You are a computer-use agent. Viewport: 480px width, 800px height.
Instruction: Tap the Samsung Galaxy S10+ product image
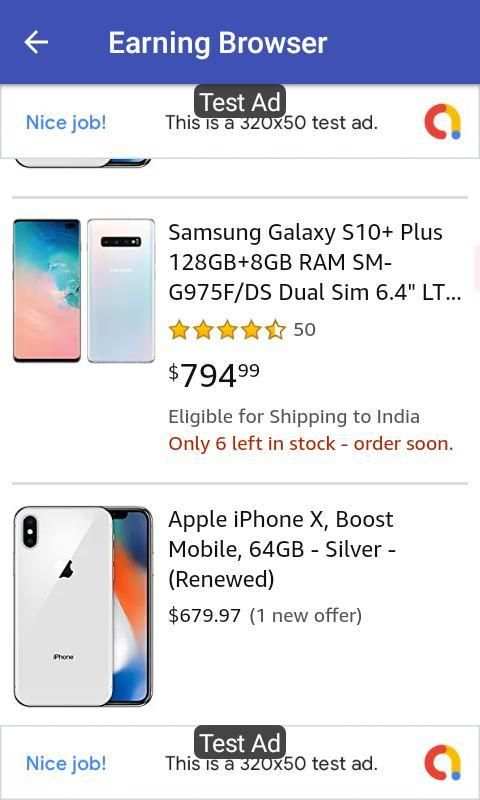click(84, 291)
